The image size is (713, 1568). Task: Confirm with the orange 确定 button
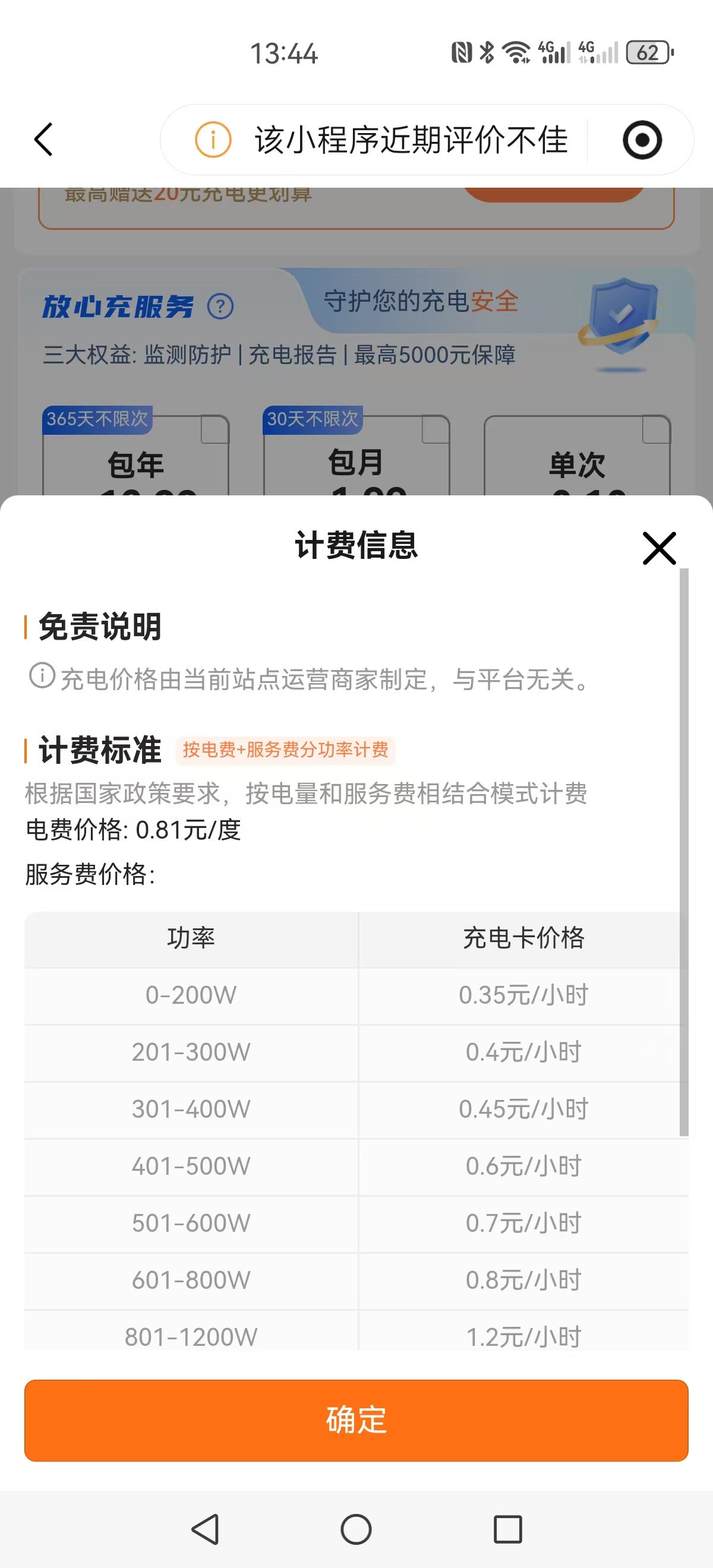point(356,1420)
